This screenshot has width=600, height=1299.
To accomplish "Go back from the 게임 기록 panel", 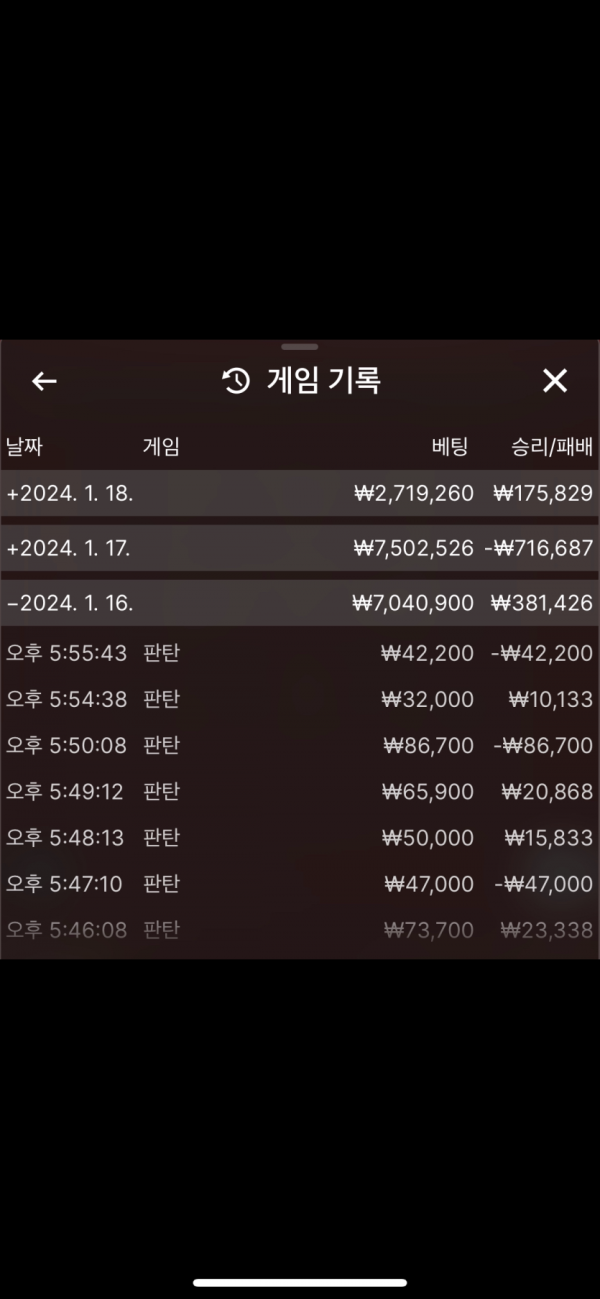I will click(x=44, y=381).
